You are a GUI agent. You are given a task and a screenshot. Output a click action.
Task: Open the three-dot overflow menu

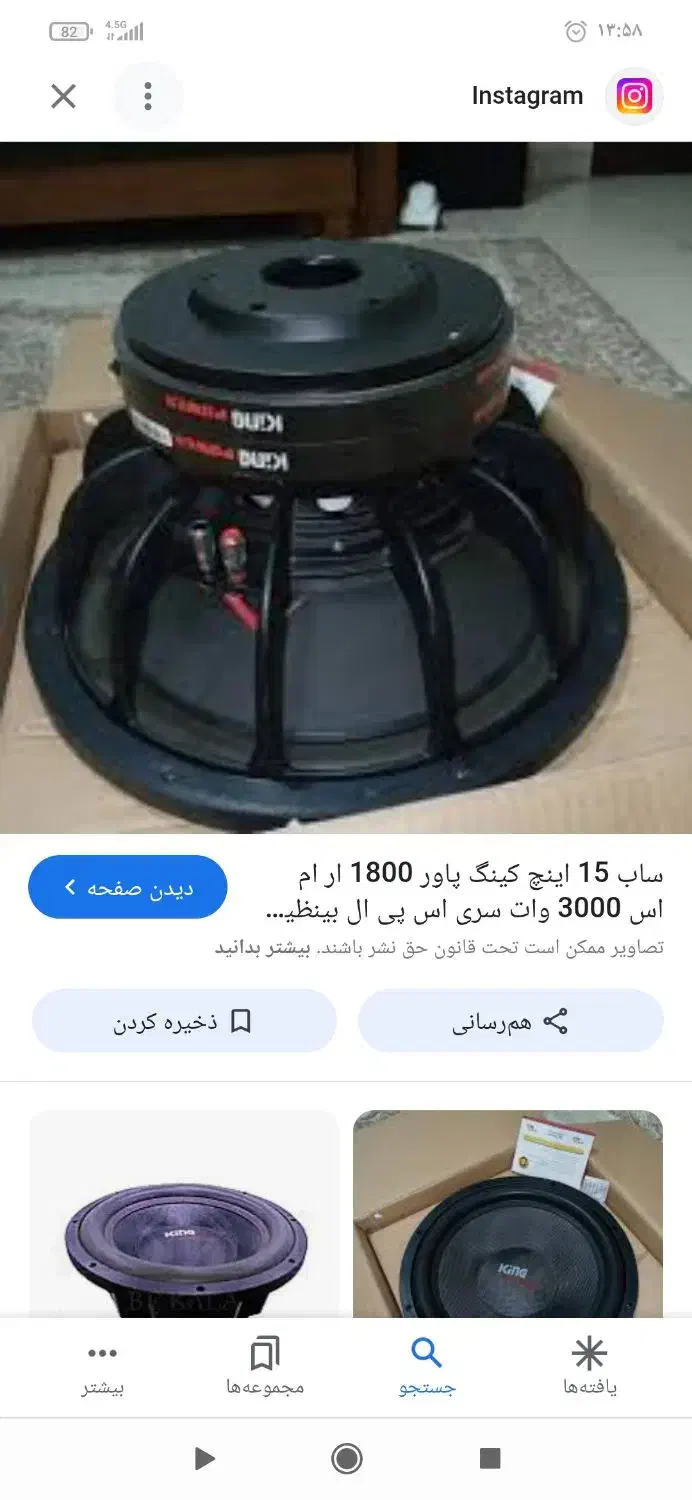click(x=148, y=96)
